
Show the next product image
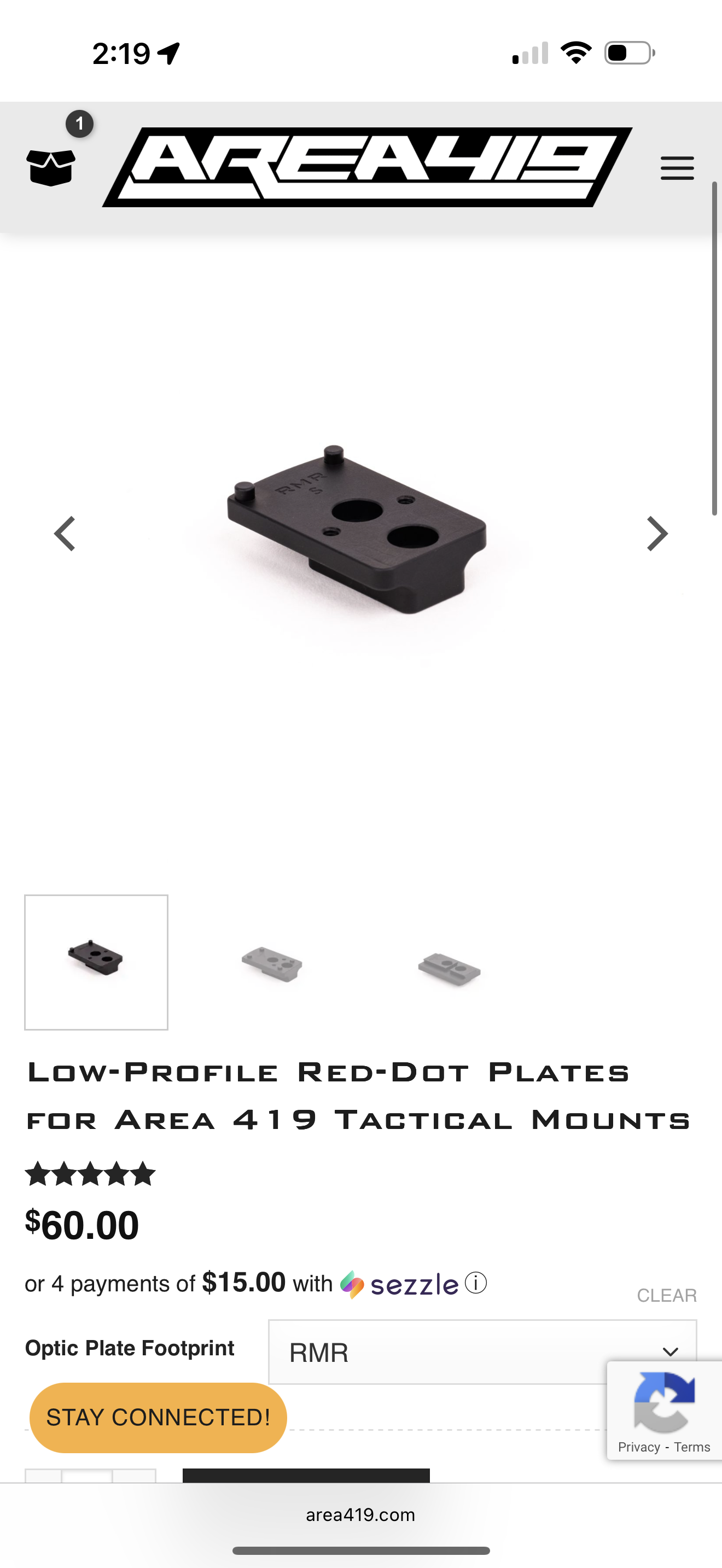point(657,534)
